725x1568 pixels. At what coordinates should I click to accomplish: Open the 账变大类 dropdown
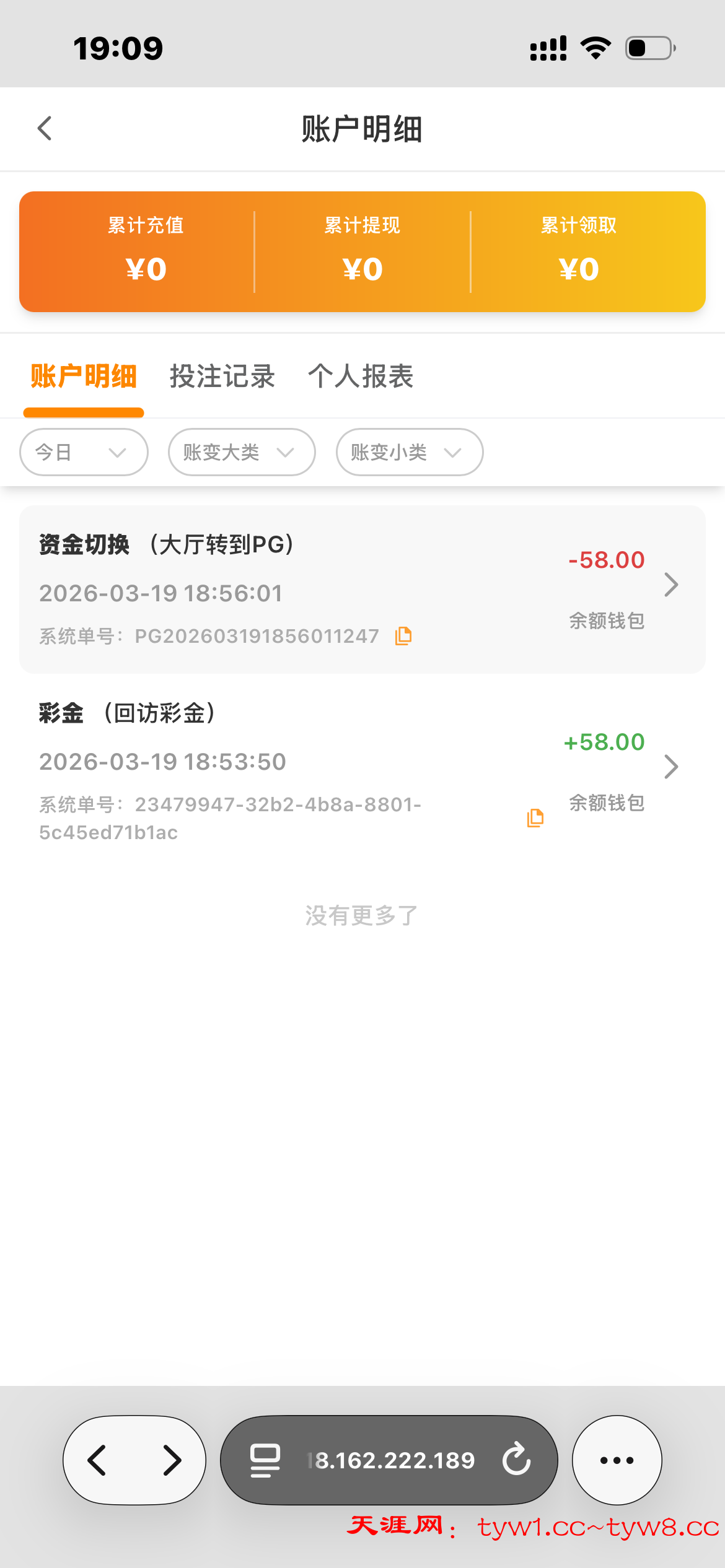tap(241, 452)
